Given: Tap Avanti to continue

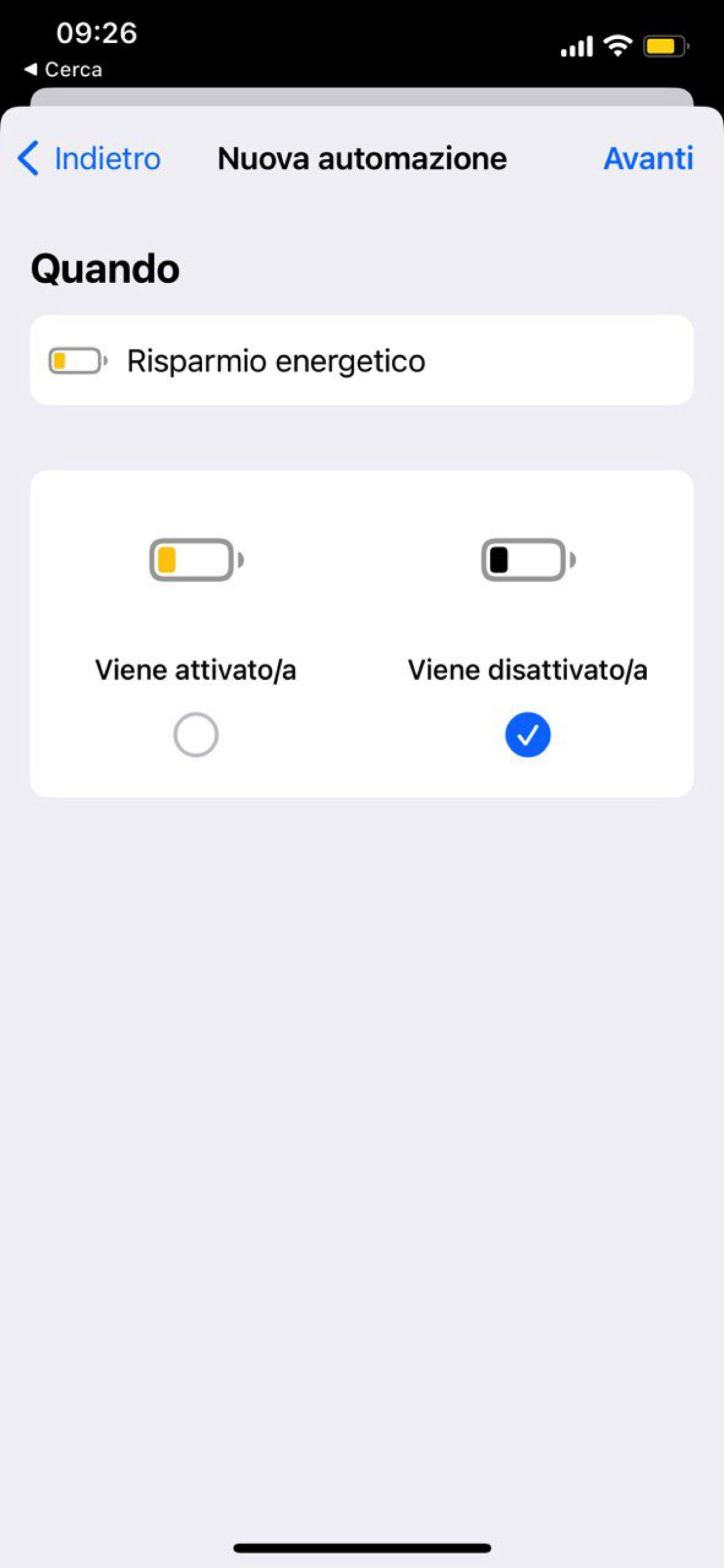Looking at the screenshot, I should [648, 159].
